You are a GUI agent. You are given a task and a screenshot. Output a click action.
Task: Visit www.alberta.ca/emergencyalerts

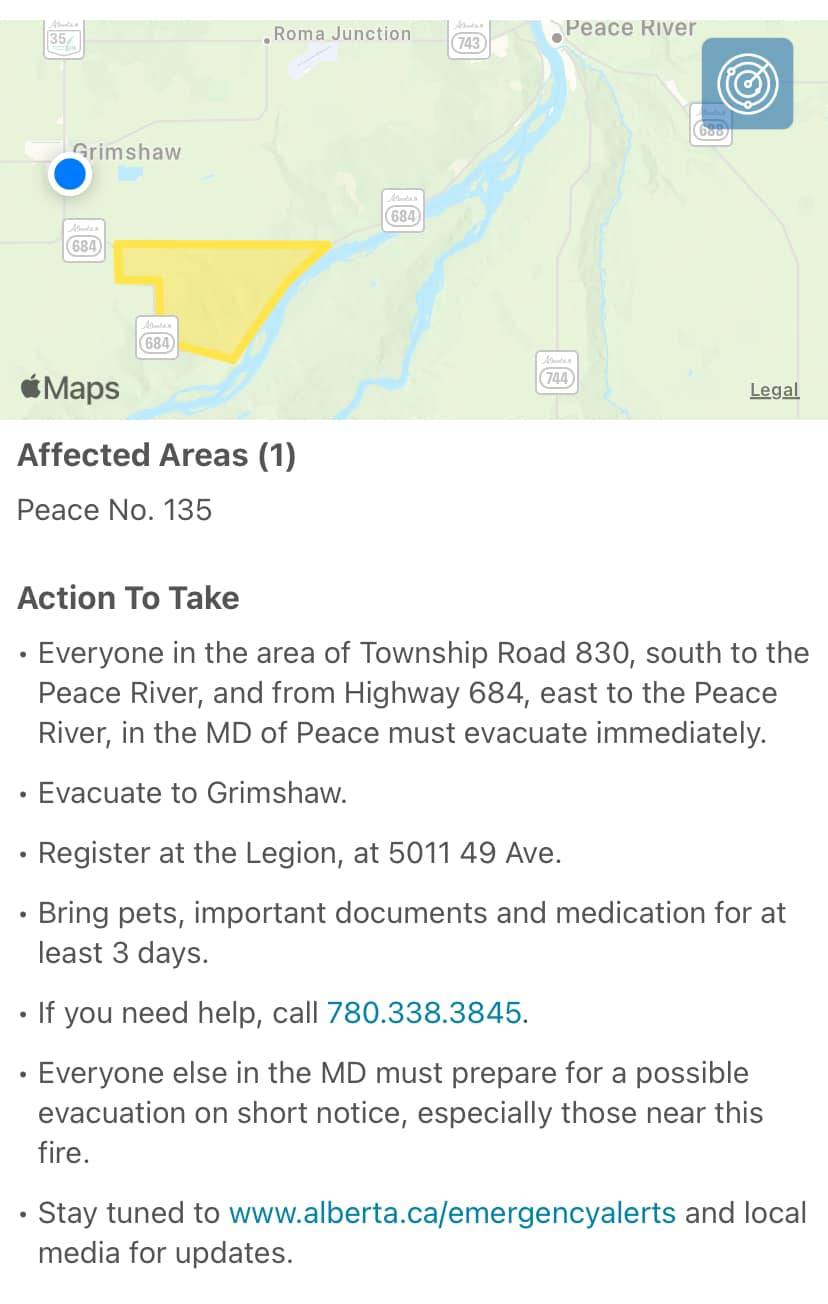pyautogui.click(x=451, y=1213)
